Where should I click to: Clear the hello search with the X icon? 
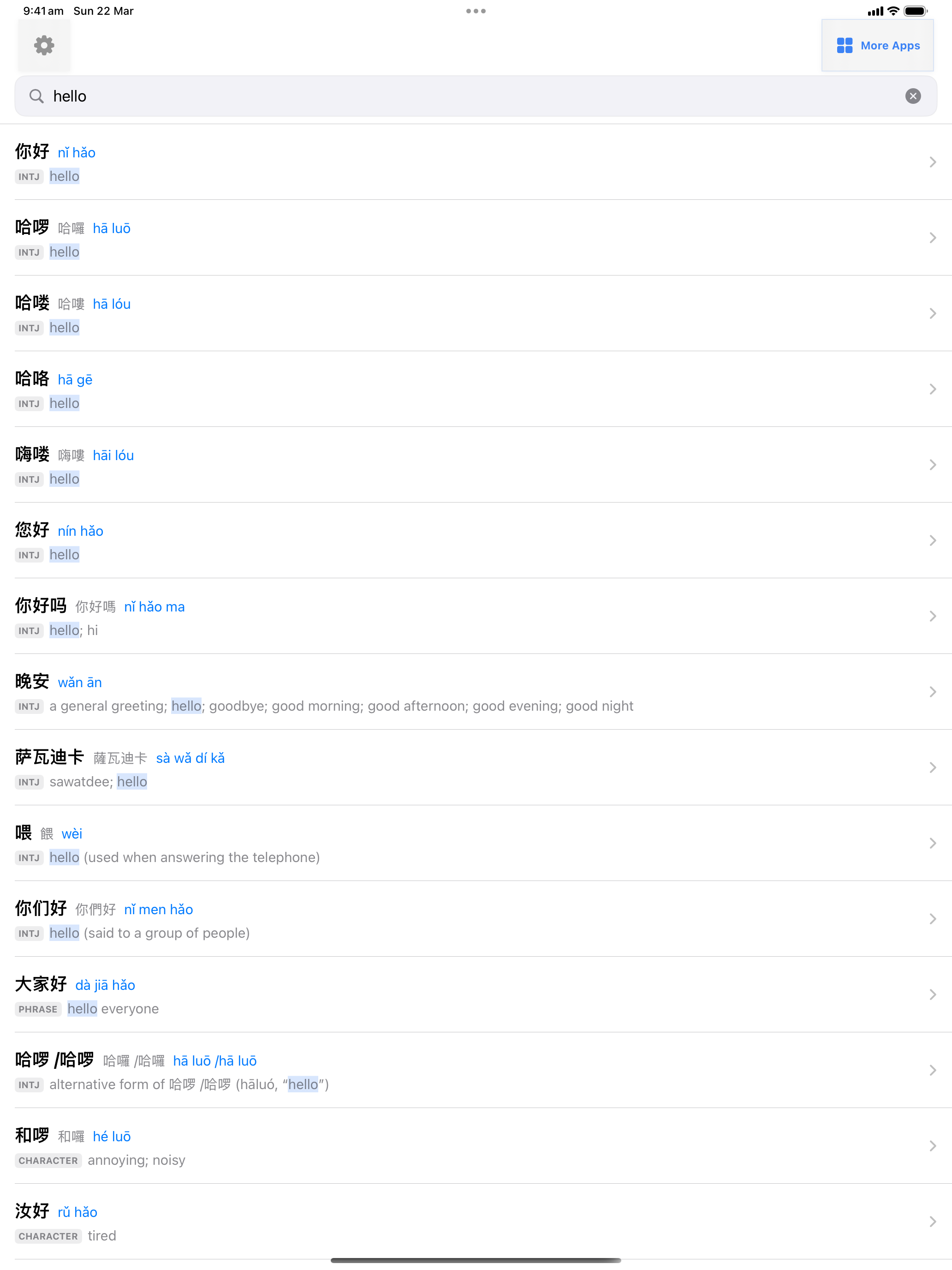point(912,96)
